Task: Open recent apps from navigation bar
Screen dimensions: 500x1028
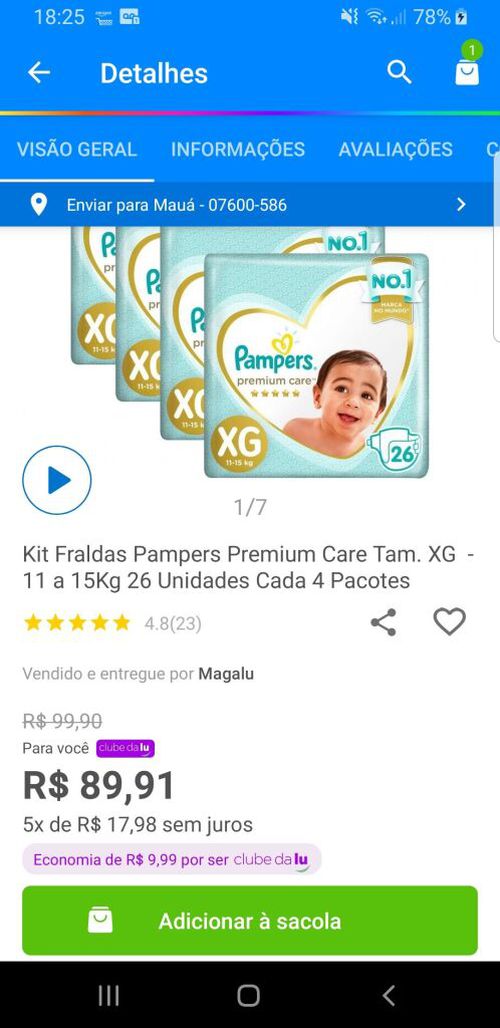Action: click(109, 996)
